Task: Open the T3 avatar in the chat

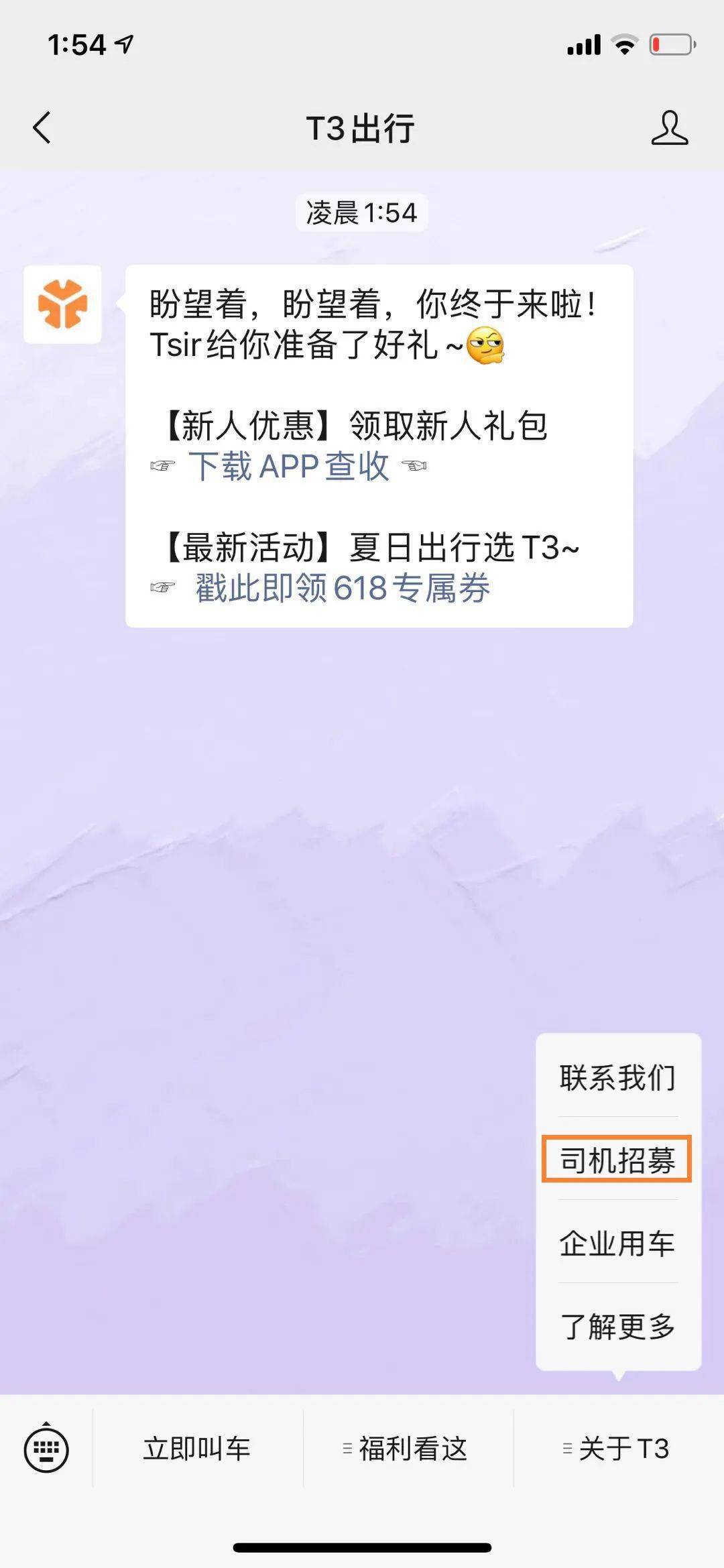Action: click(62, 304)
